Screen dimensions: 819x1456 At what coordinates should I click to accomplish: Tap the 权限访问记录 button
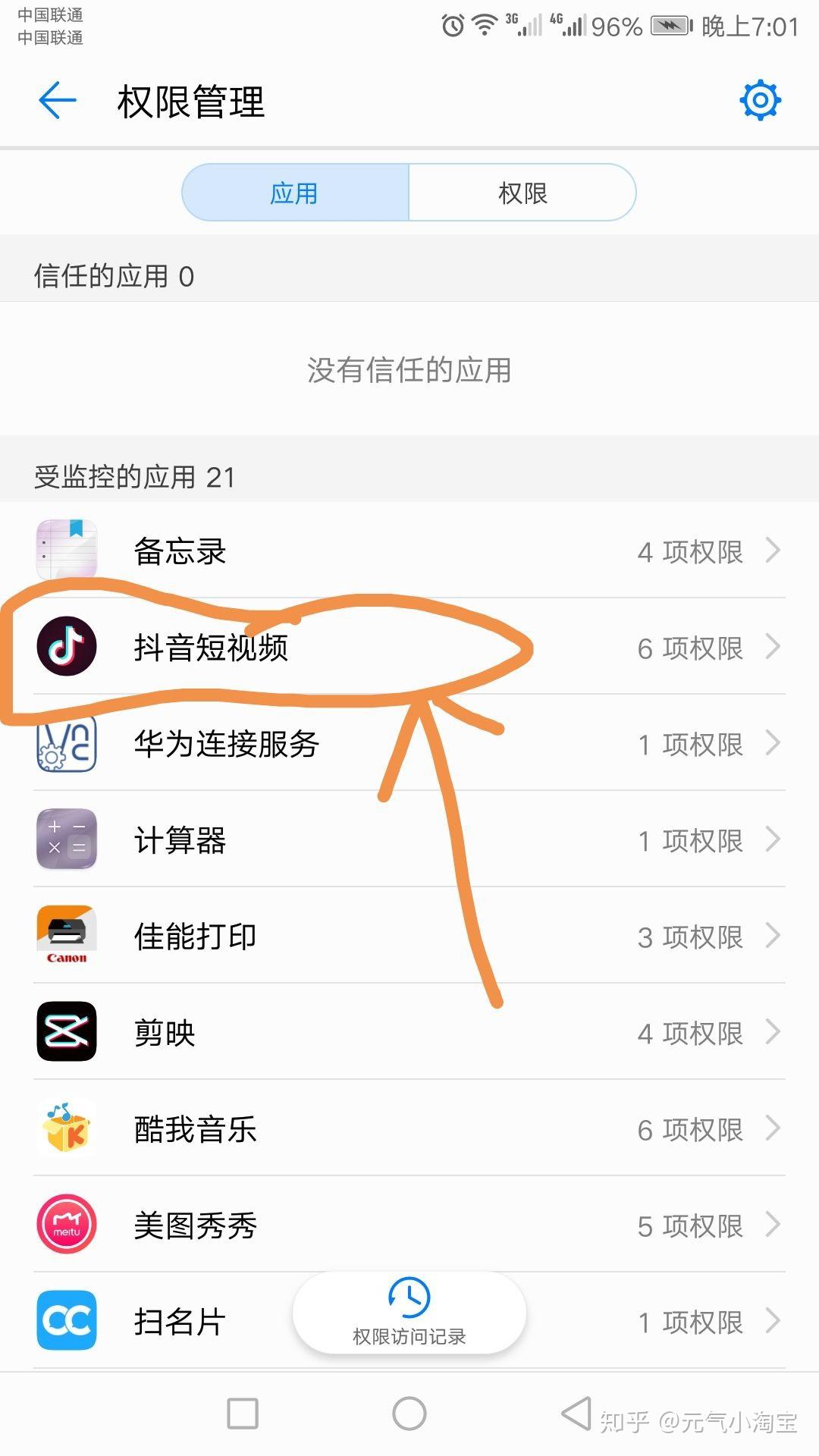tap(409, 1313)
